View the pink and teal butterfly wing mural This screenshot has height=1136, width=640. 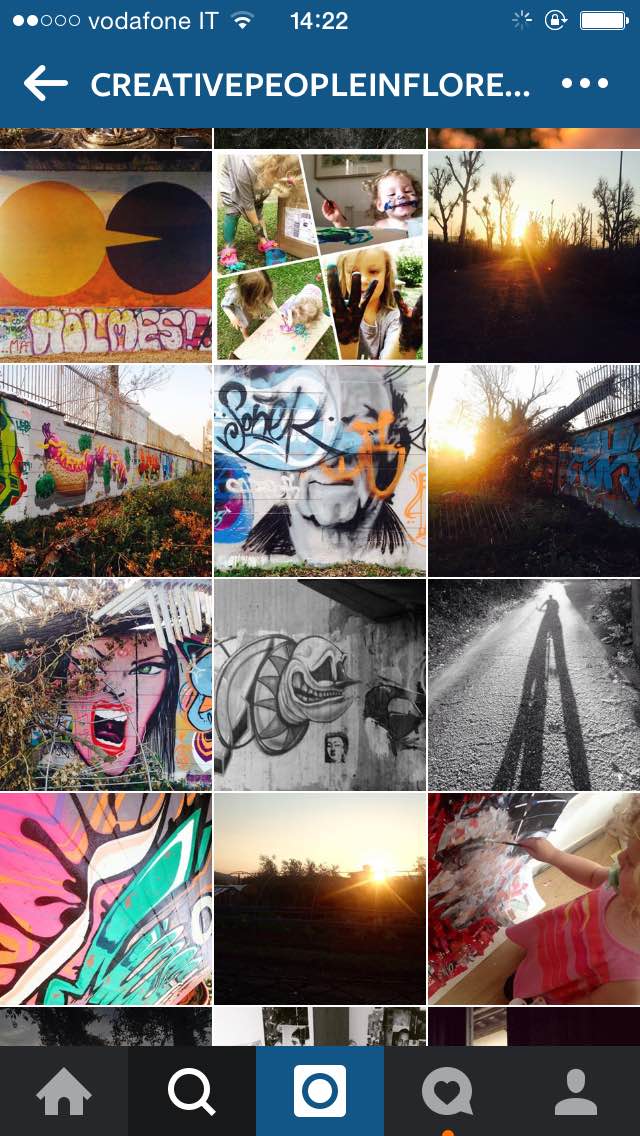tap(105, 899)
